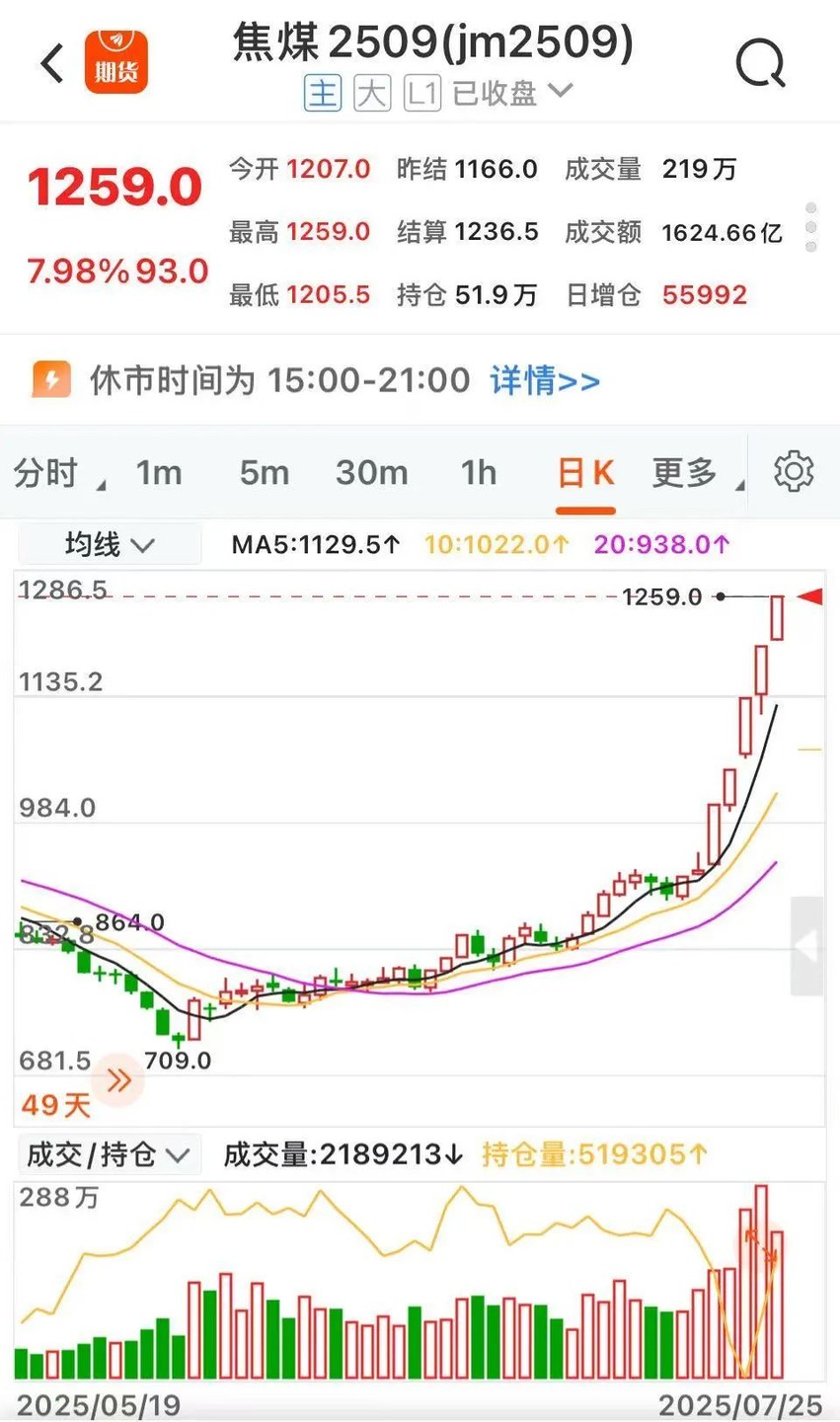Select the 5m chart period

264,474
